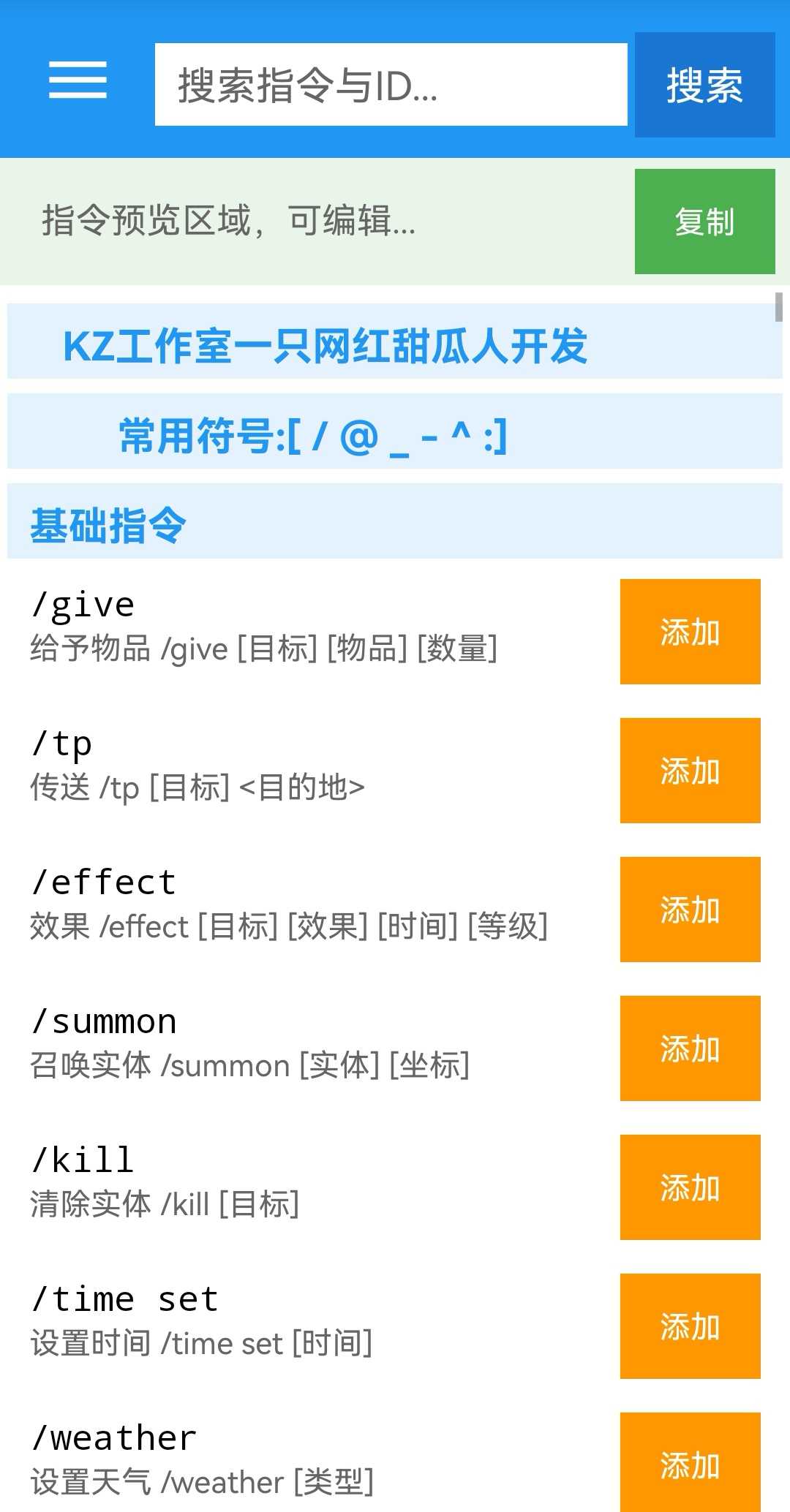The height and width of the screenshot is (1512, 790).
Task: Add the /give command
Action: coord(690,632)
